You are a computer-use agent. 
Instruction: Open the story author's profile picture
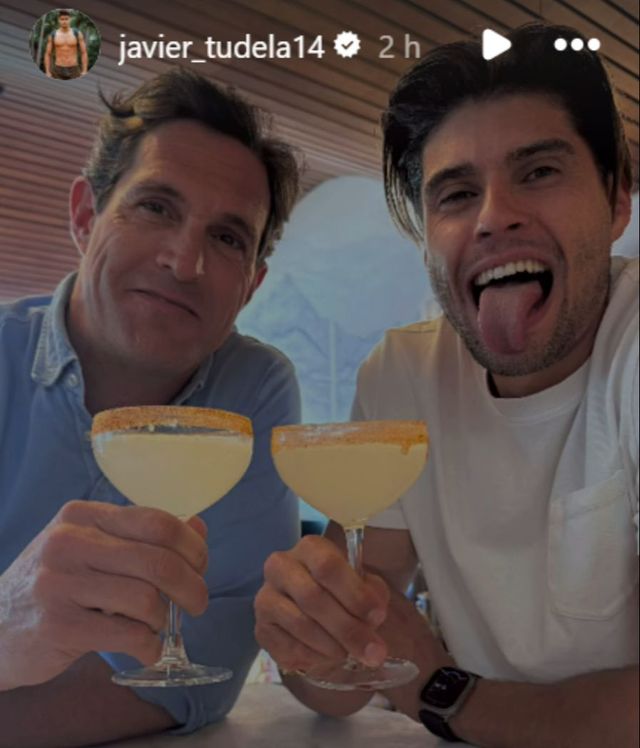[65, 44]
